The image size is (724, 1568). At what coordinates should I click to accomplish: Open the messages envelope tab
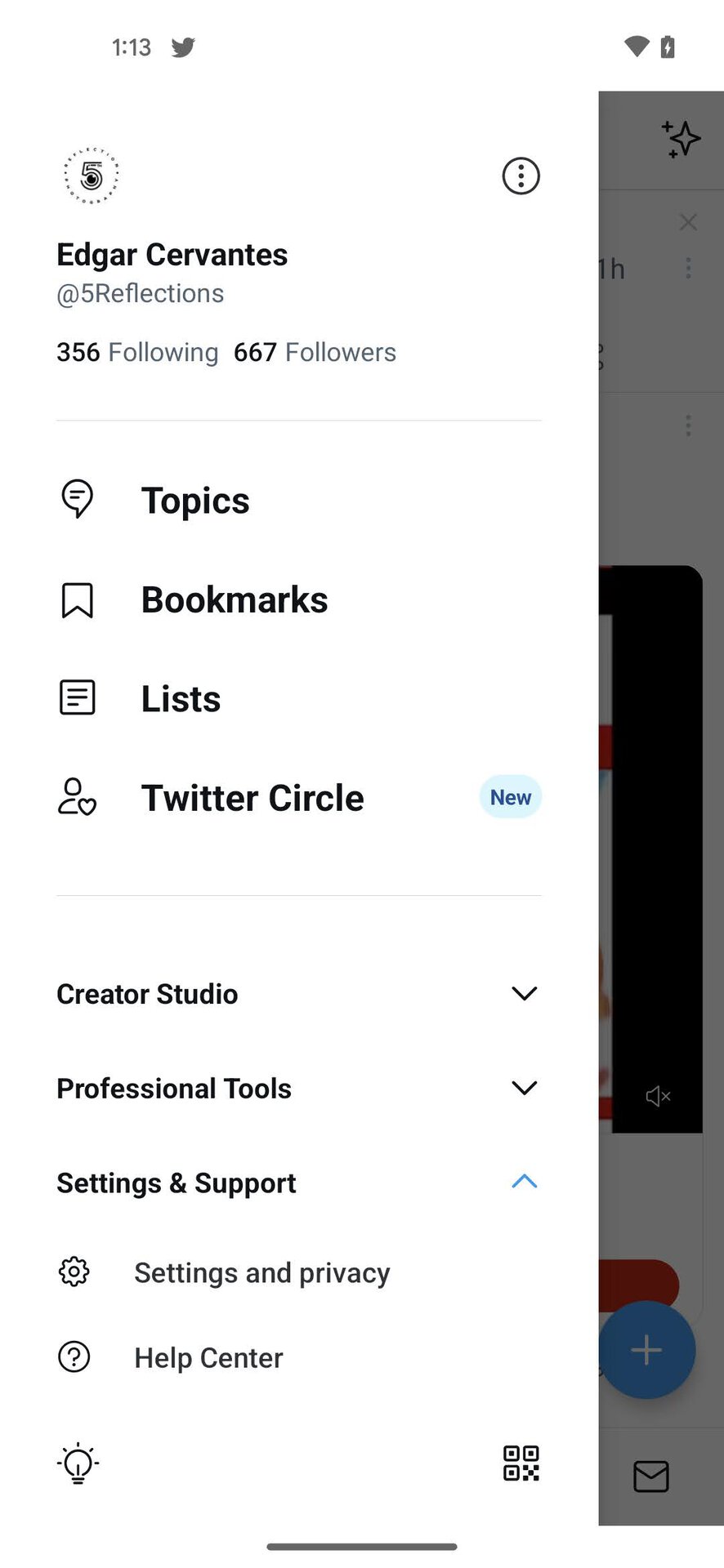click(x=651, y=1477)
